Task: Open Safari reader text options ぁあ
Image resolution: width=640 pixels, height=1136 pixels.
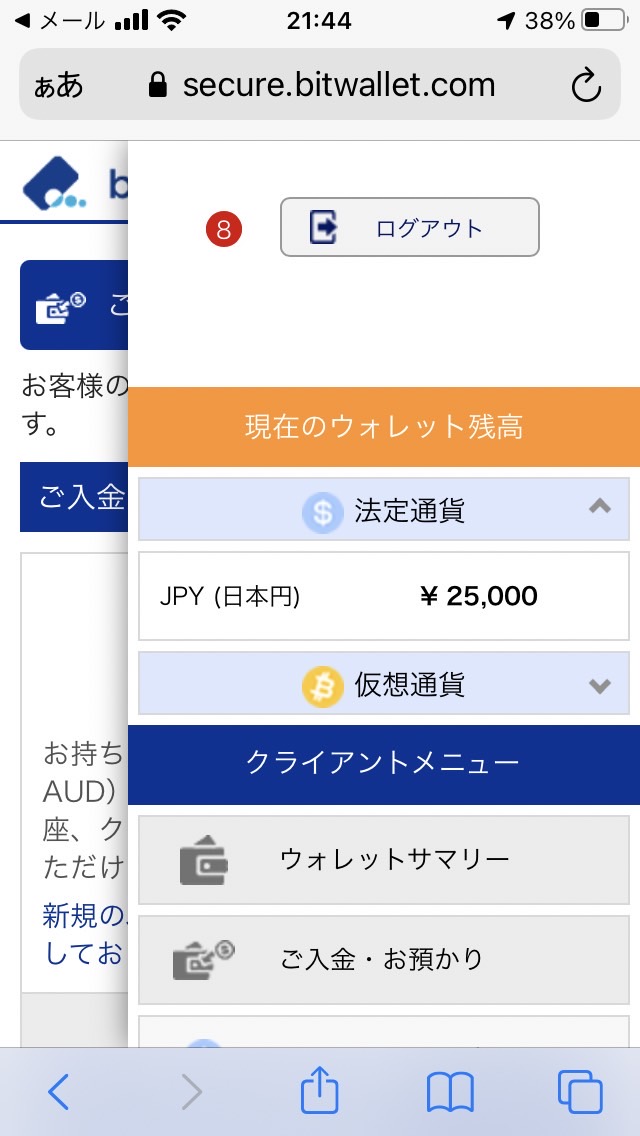Action: (59, 86)
